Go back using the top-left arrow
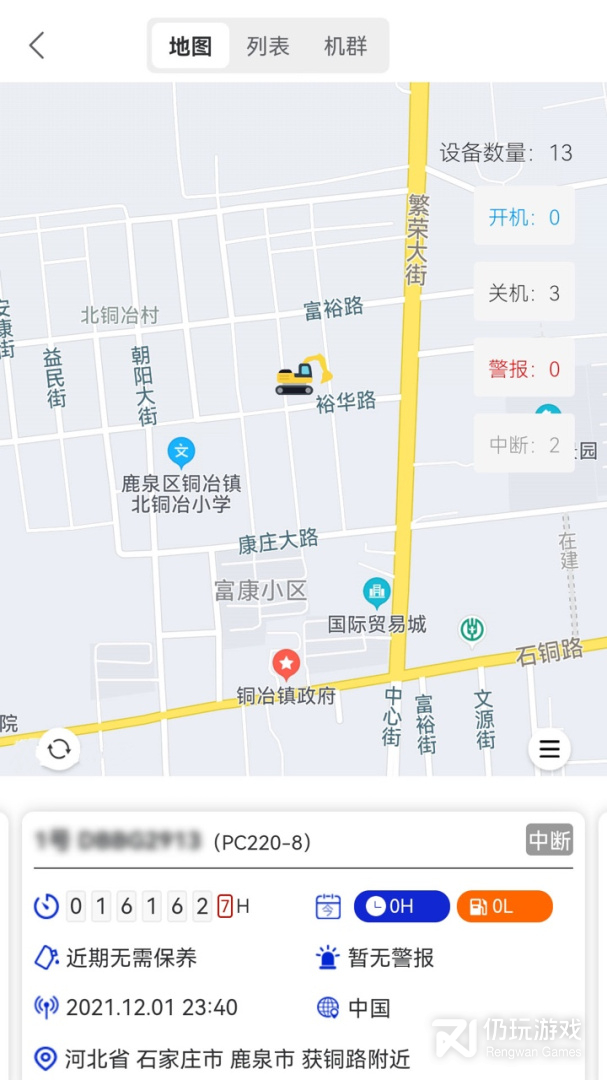The height and width of the screenshot is (1080, 607). [37, 45]
